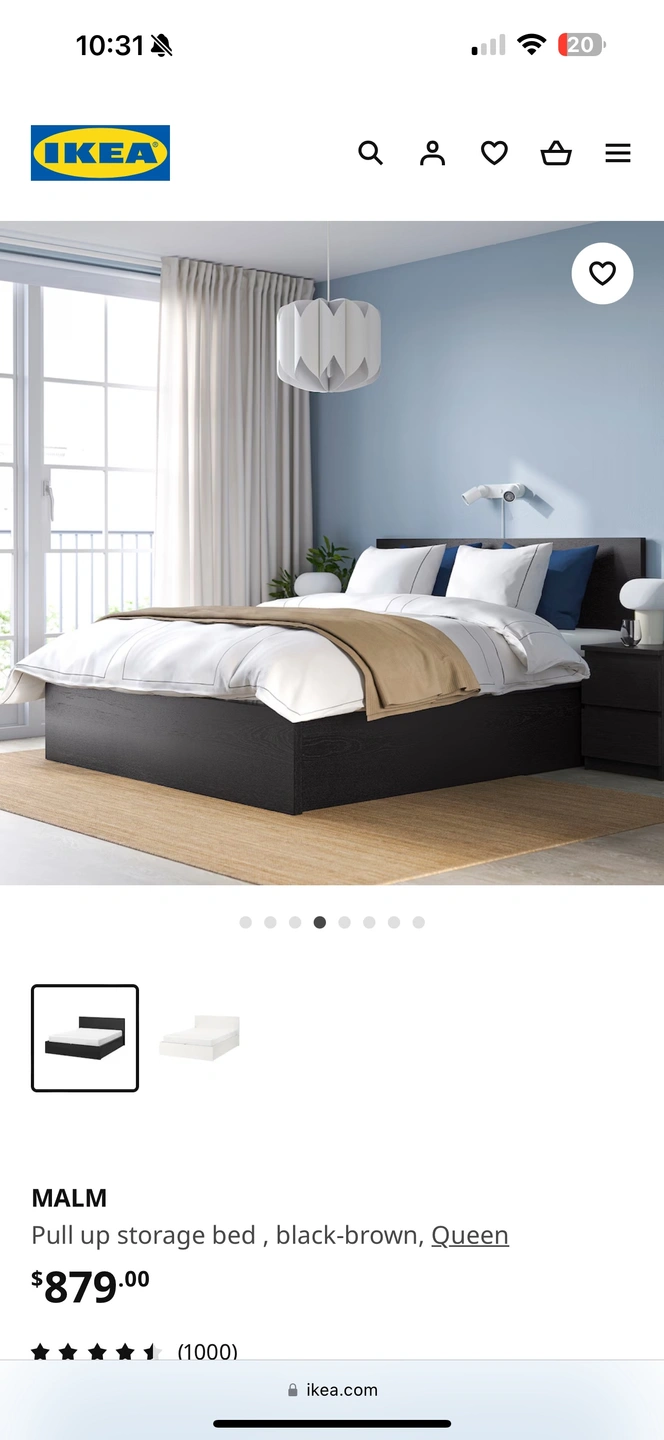The height and width of the screenshot is (1440, 664).
Task: Open the hamburger menu
Action: point(618,153)
